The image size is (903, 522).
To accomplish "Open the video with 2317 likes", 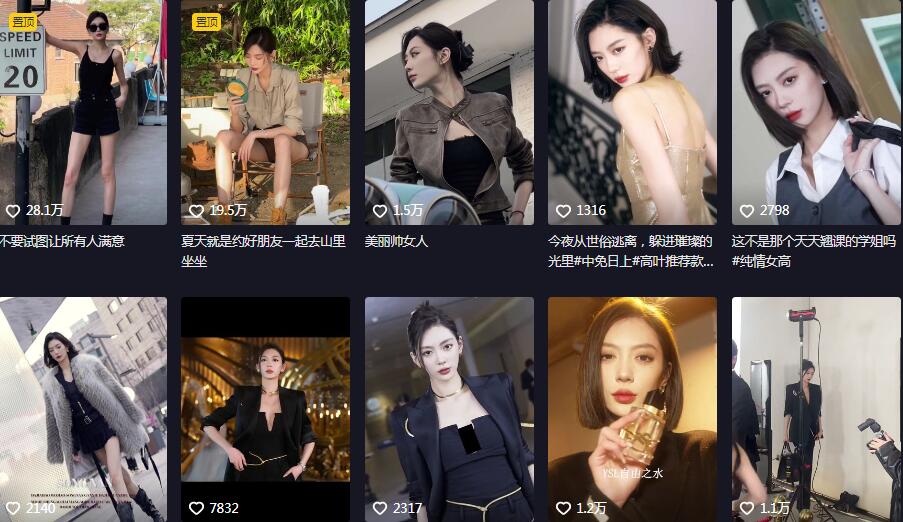I will [449, 405].
